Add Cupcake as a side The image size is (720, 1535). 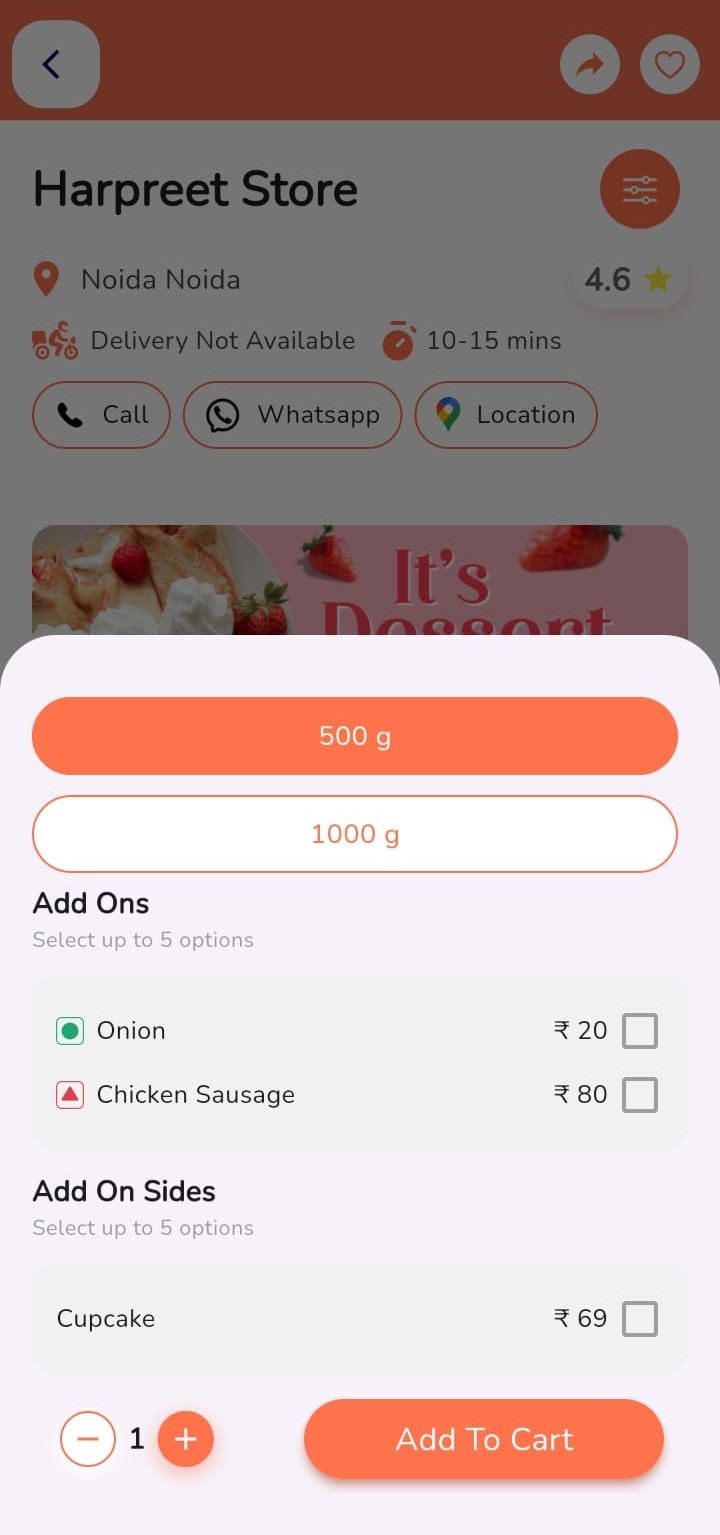coord(640,1319)
